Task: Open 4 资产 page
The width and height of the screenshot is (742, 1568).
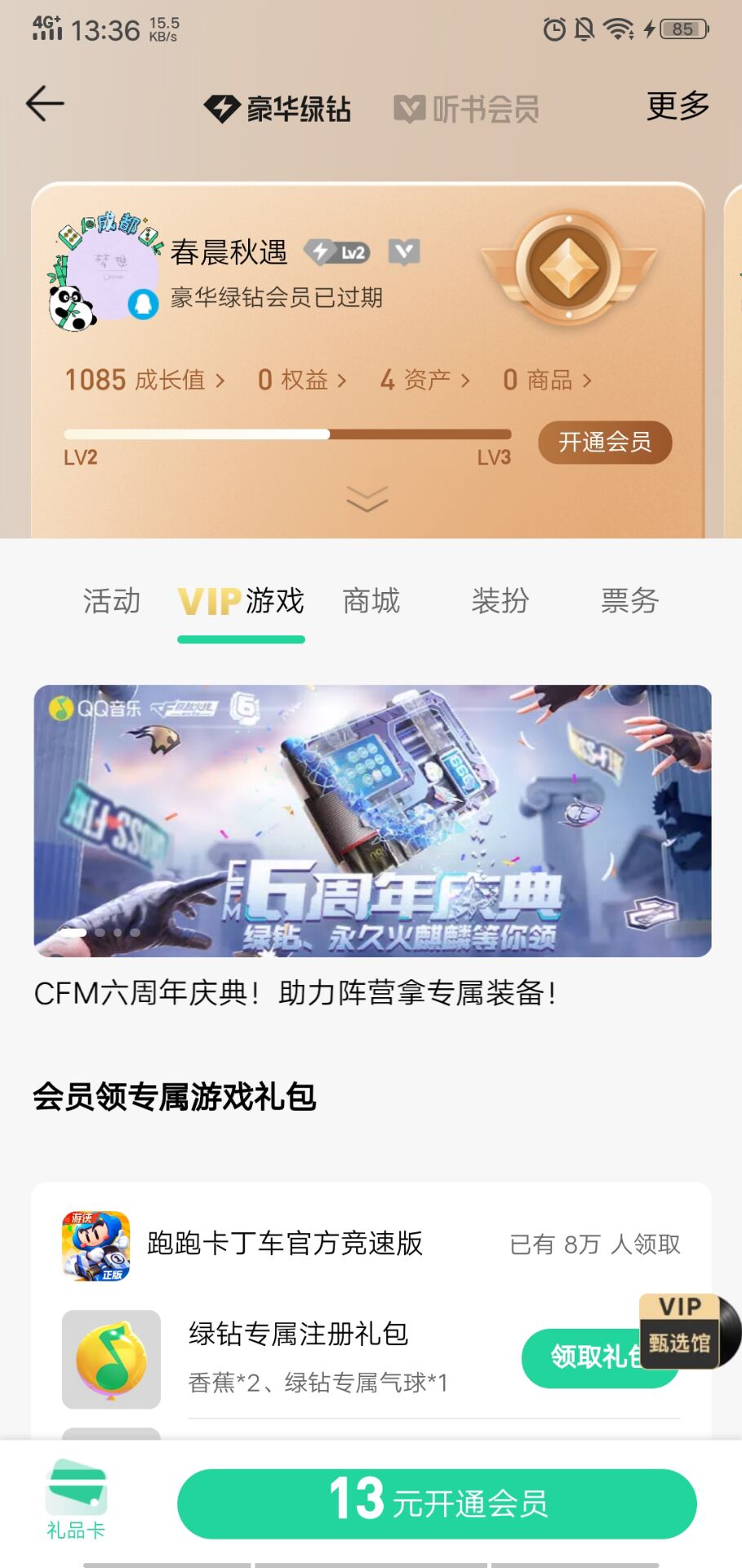Action: (x=424, y=380)
